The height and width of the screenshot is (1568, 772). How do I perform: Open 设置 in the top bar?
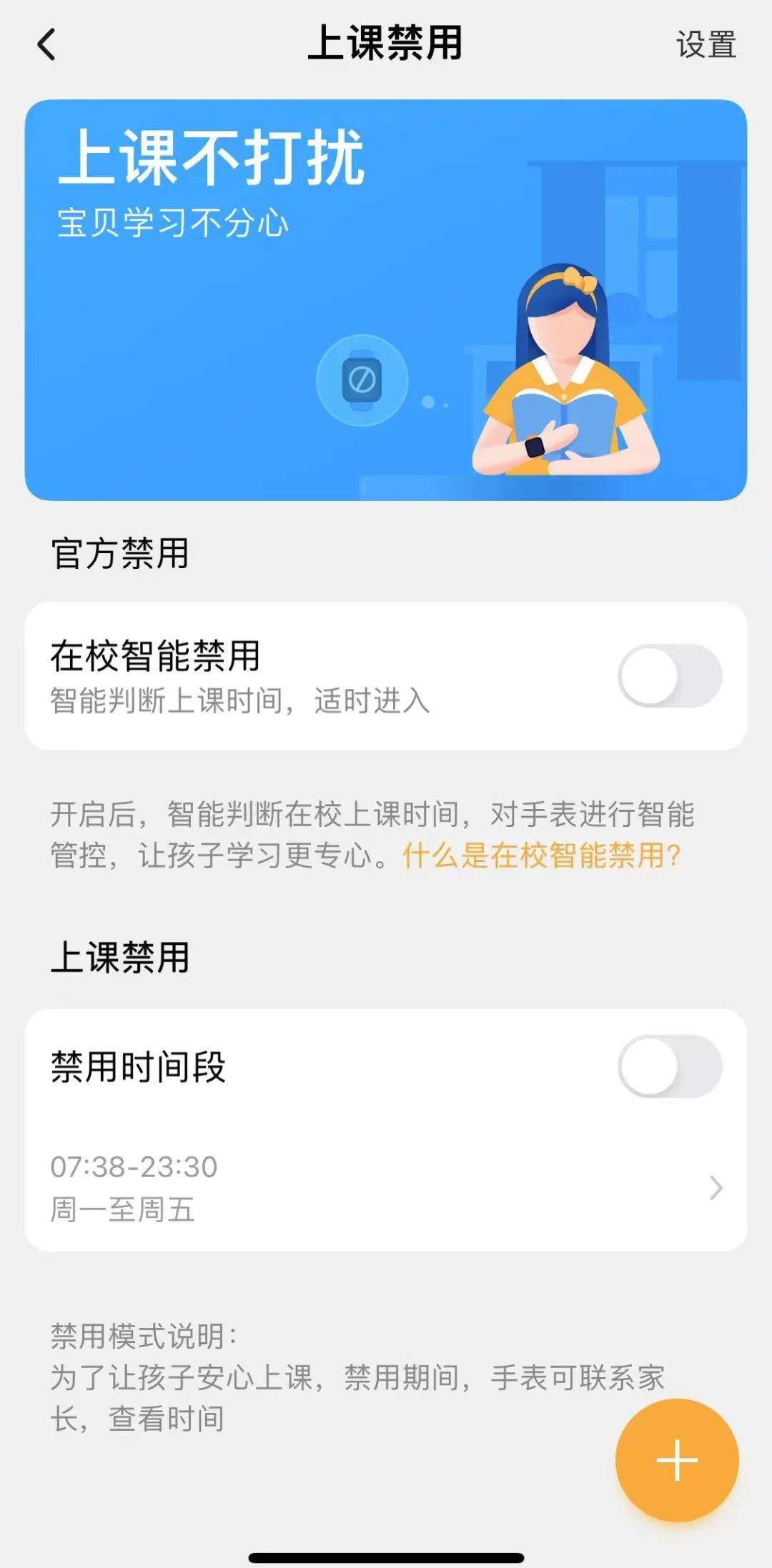(x=706, y=44)
